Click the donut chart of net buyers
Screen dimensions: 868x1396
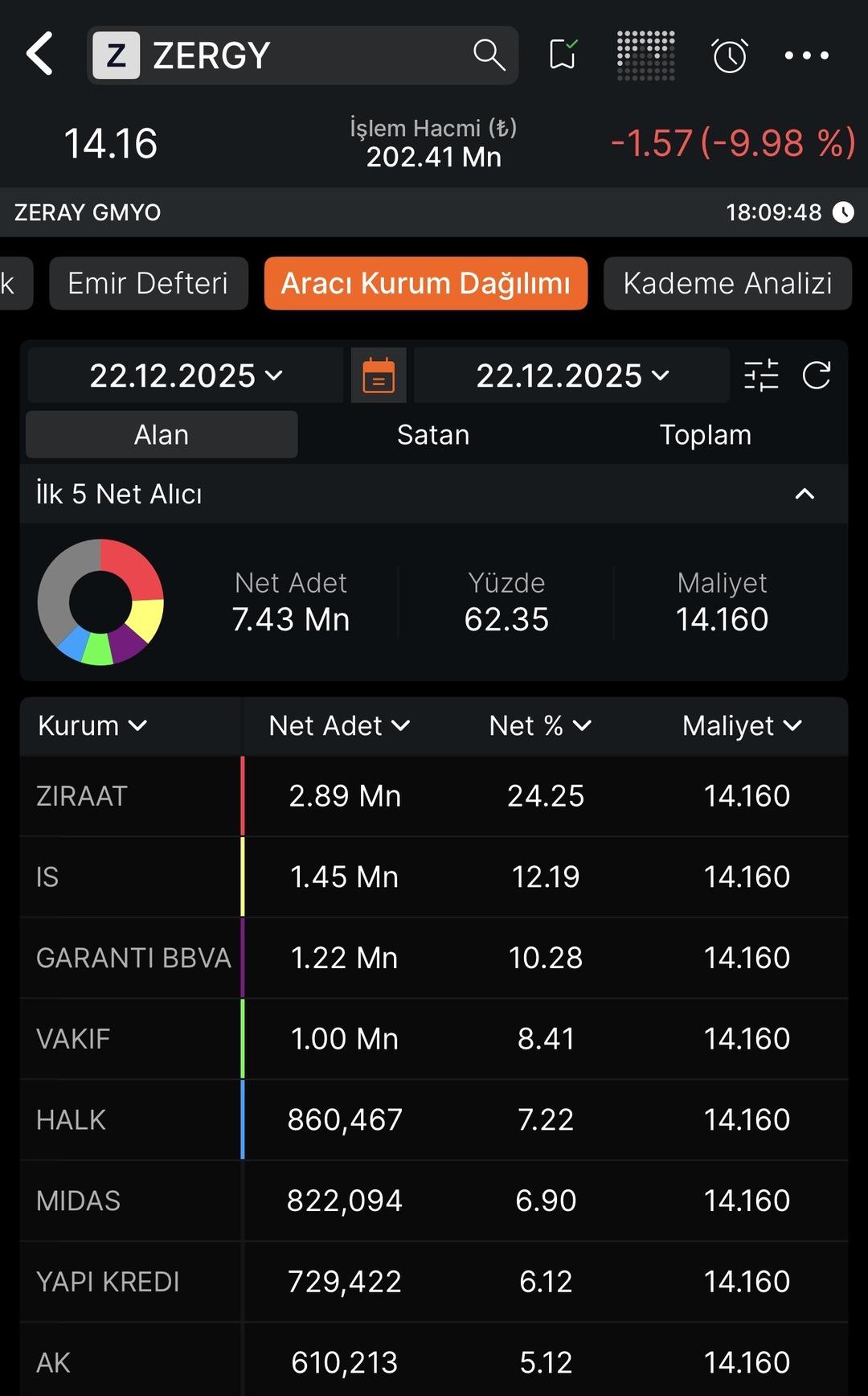(102, 602)
